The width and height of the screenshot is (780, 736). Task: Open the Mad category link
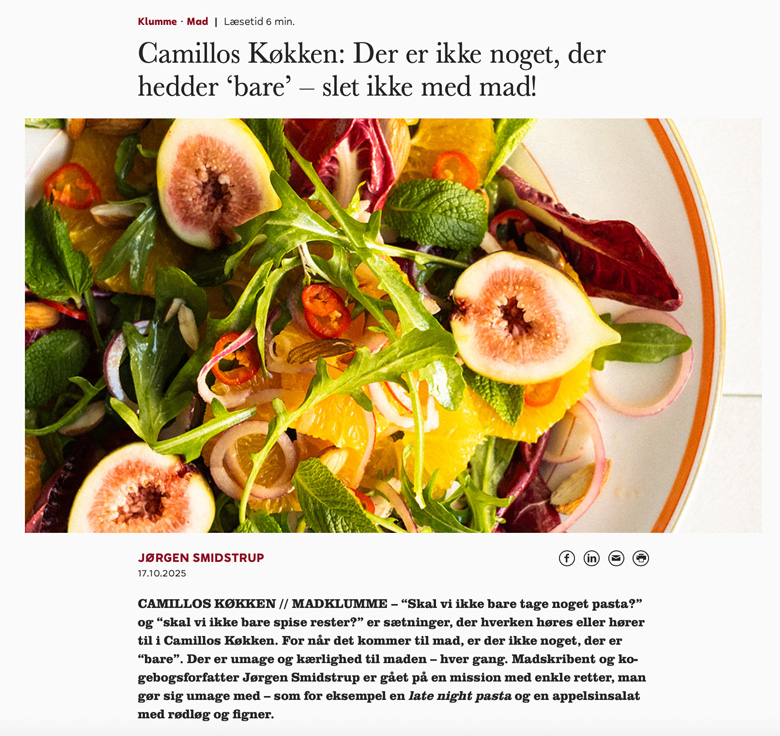click(x=197, y=21)
